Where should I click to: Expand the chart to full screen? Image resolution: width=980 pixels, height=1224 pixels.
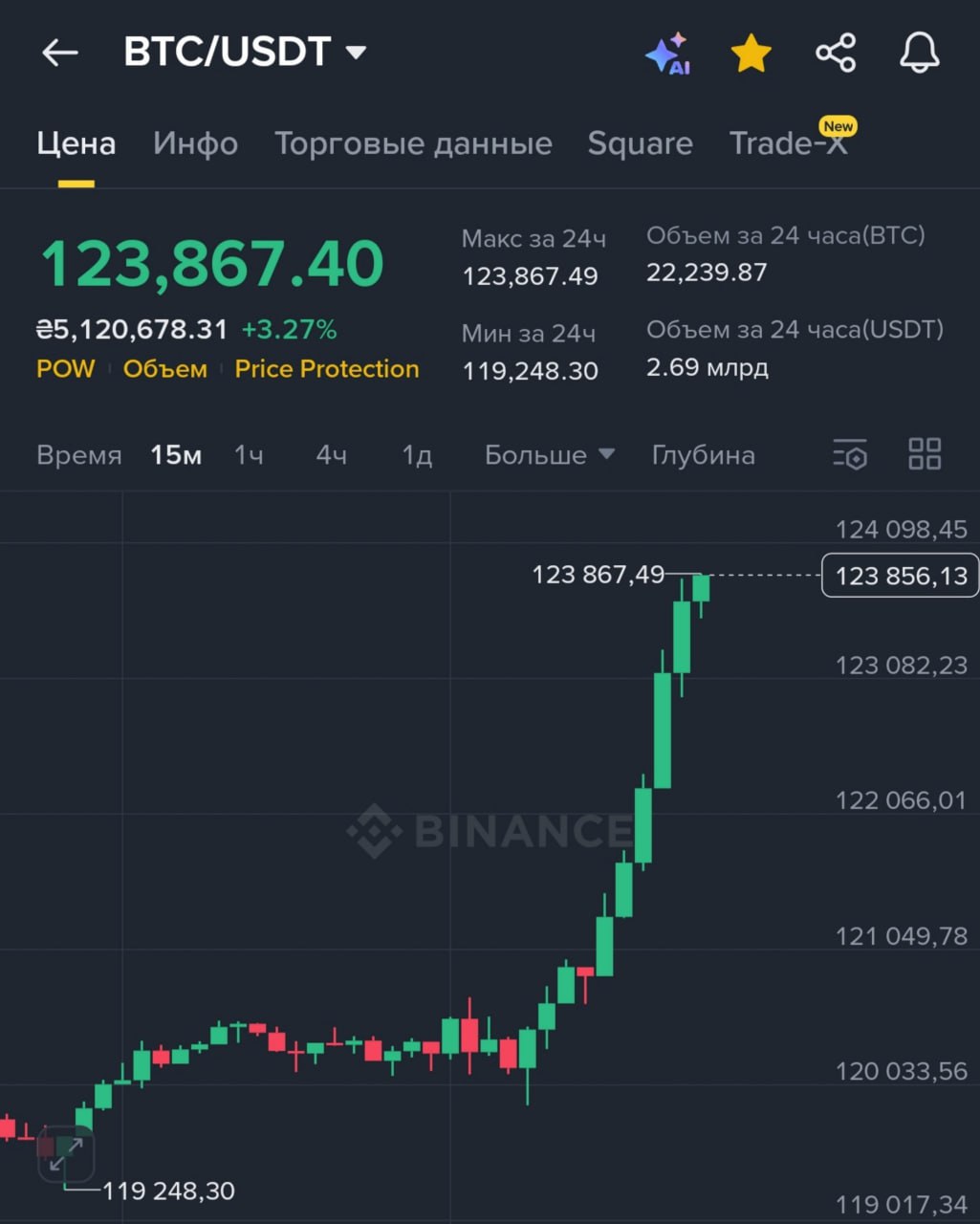(66, 1155)
